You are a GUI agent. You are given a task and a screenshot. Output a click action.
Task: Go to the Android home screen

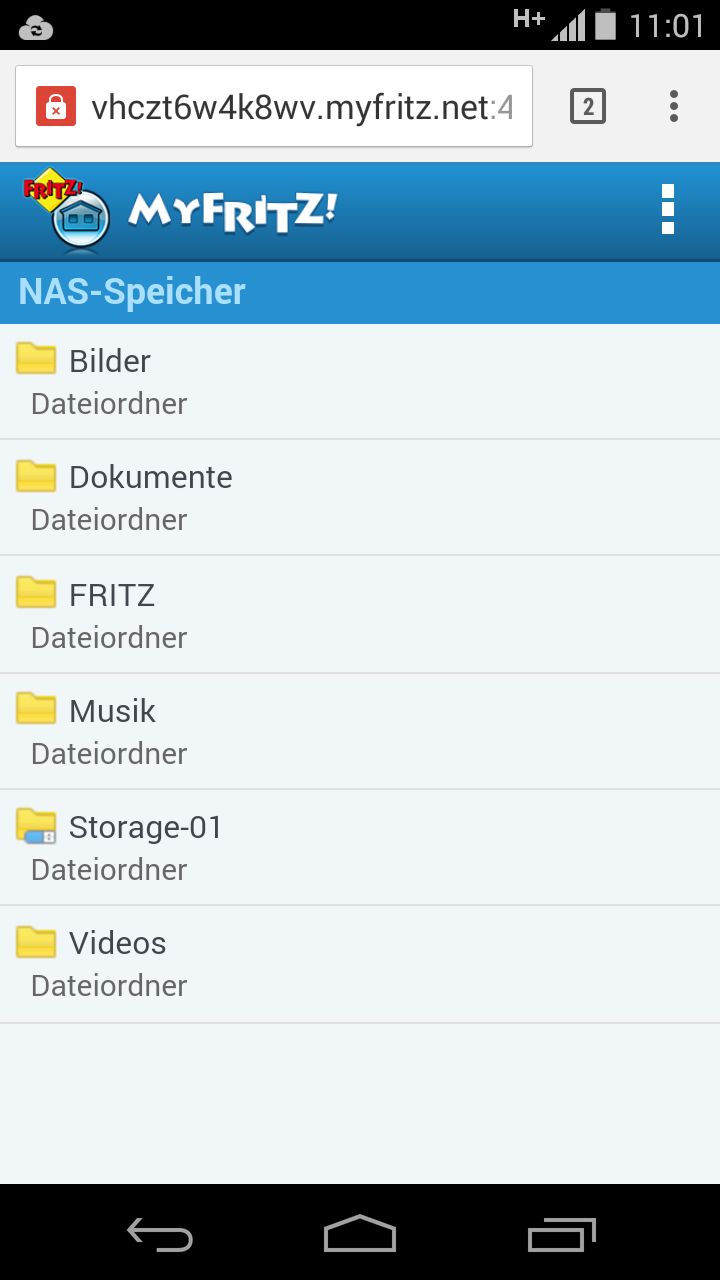[x=360, y=1234]
